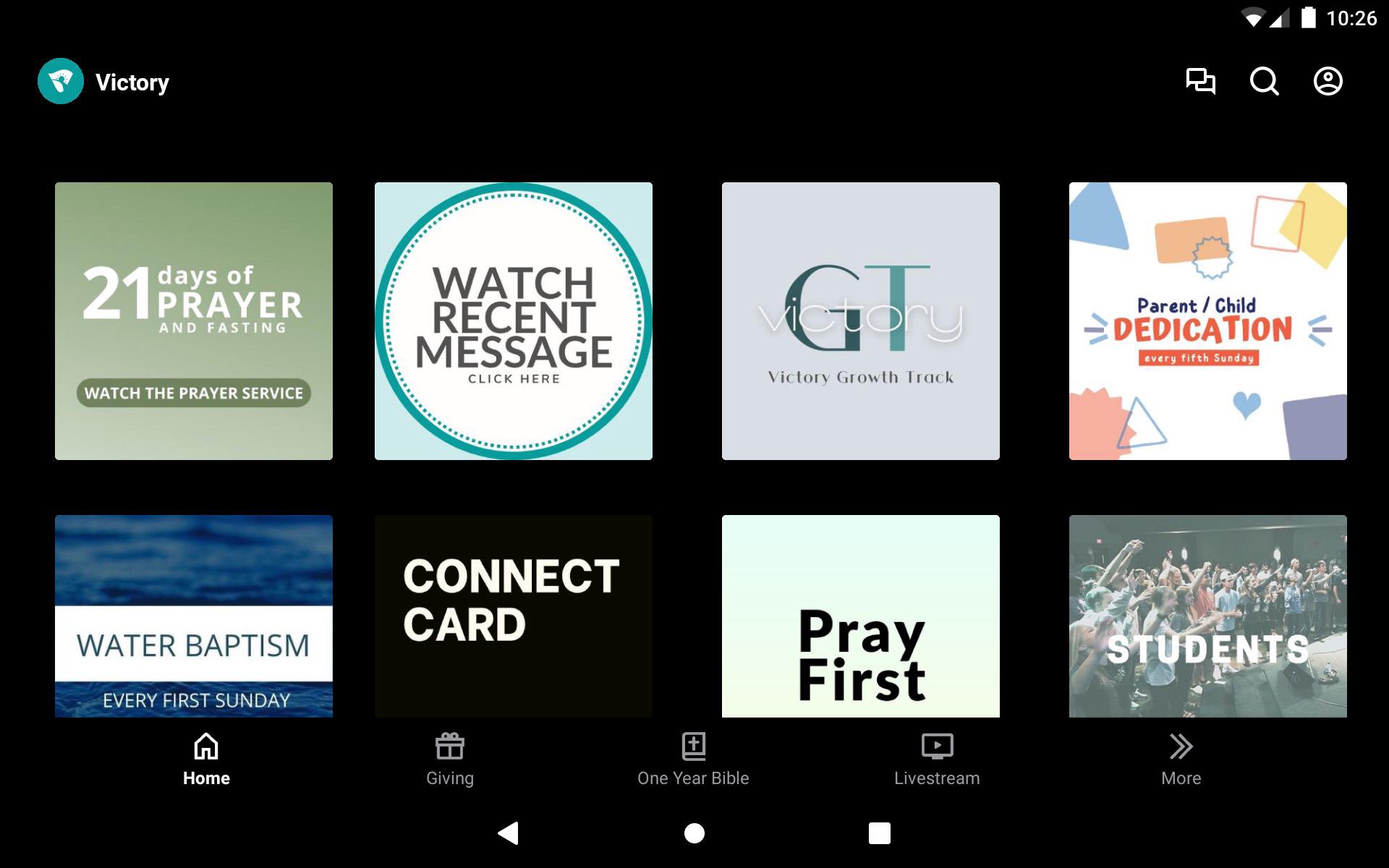Open the Water Baptism tile

[194, 616]
